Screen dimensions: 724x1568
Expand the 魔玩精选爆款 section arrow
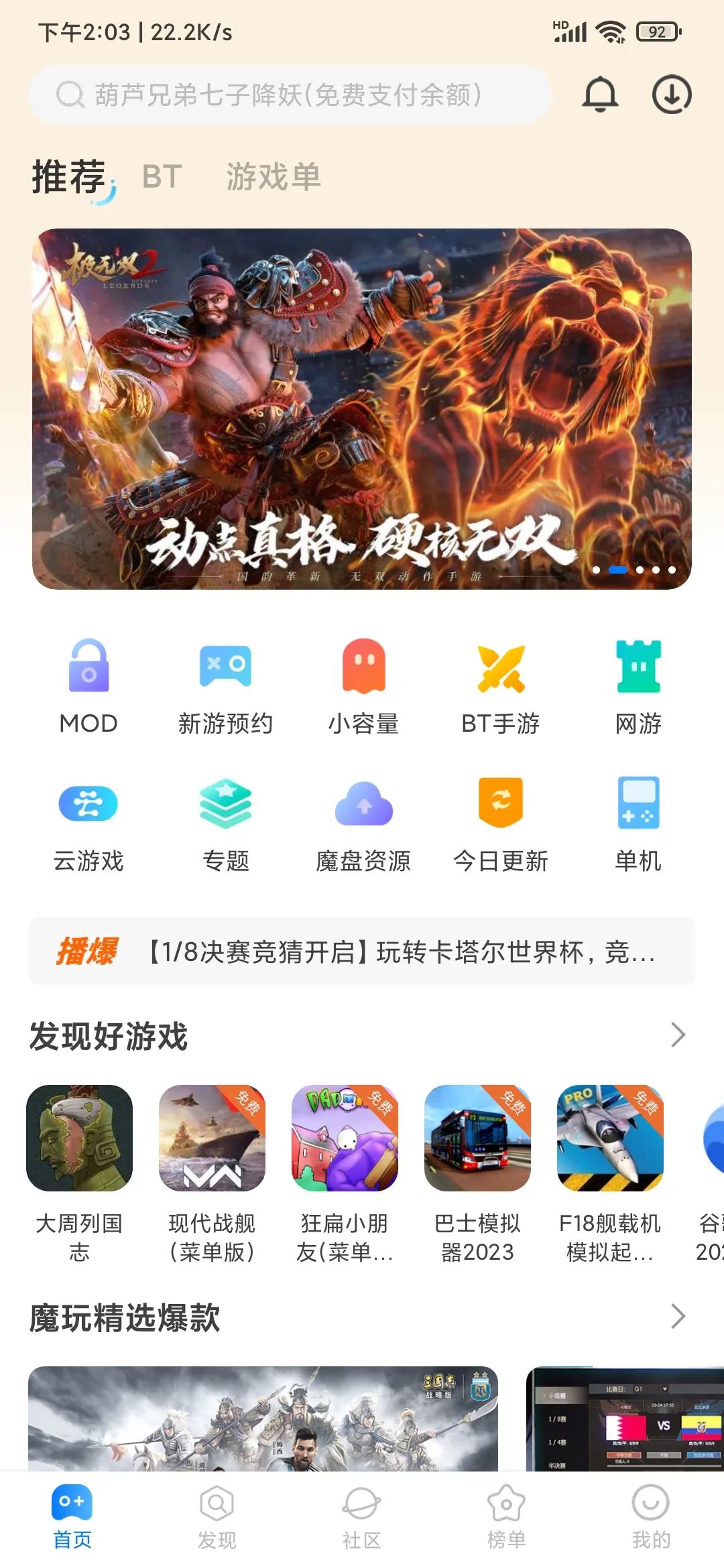coord(678,1317)
